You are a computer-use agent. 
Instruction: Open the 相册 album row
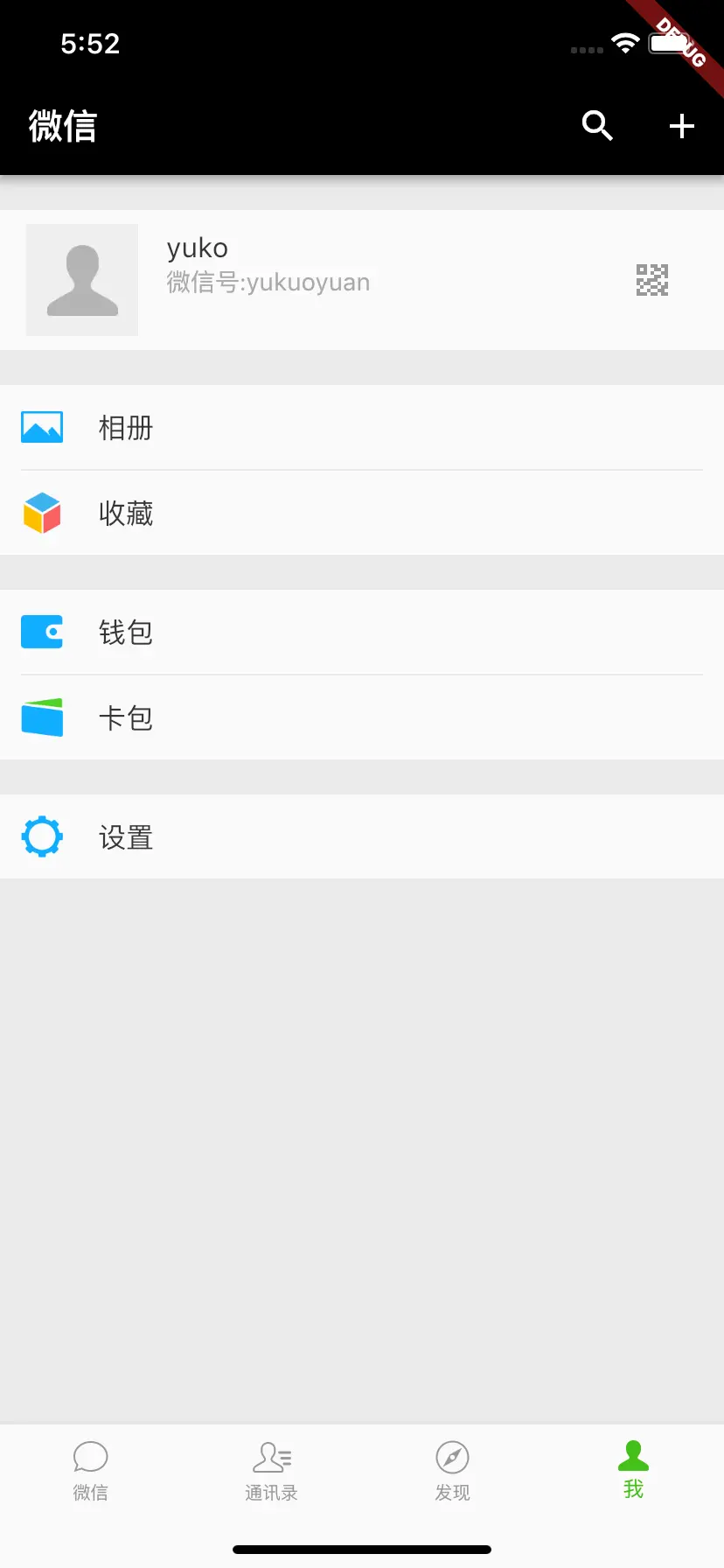tap(362, 428)
